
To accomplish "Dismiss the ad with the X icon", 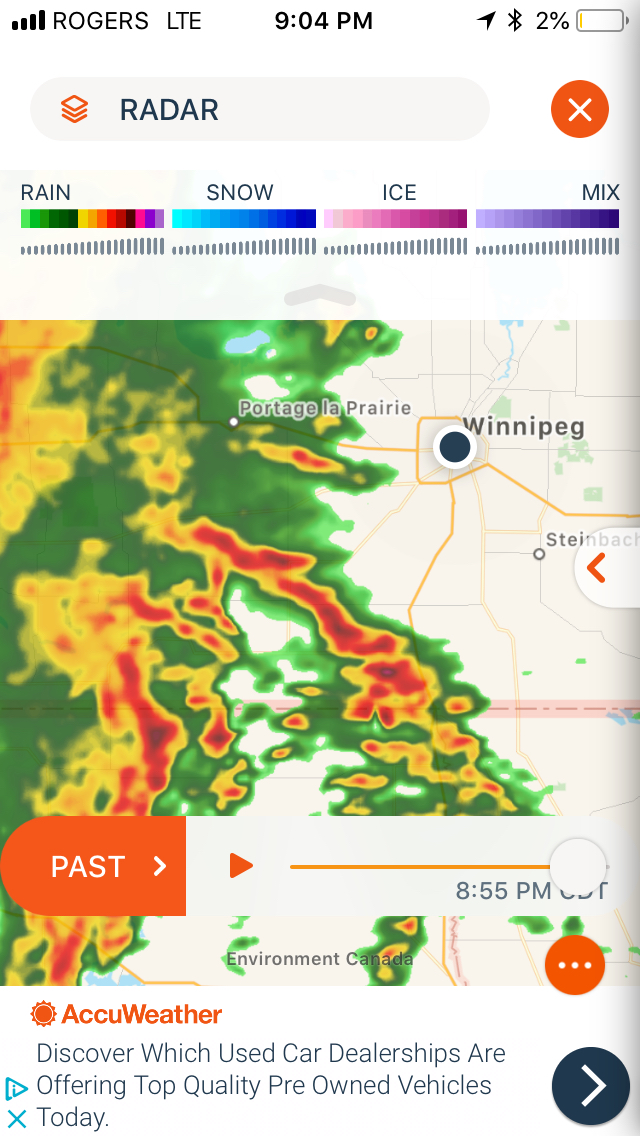I will point(16,1119).
